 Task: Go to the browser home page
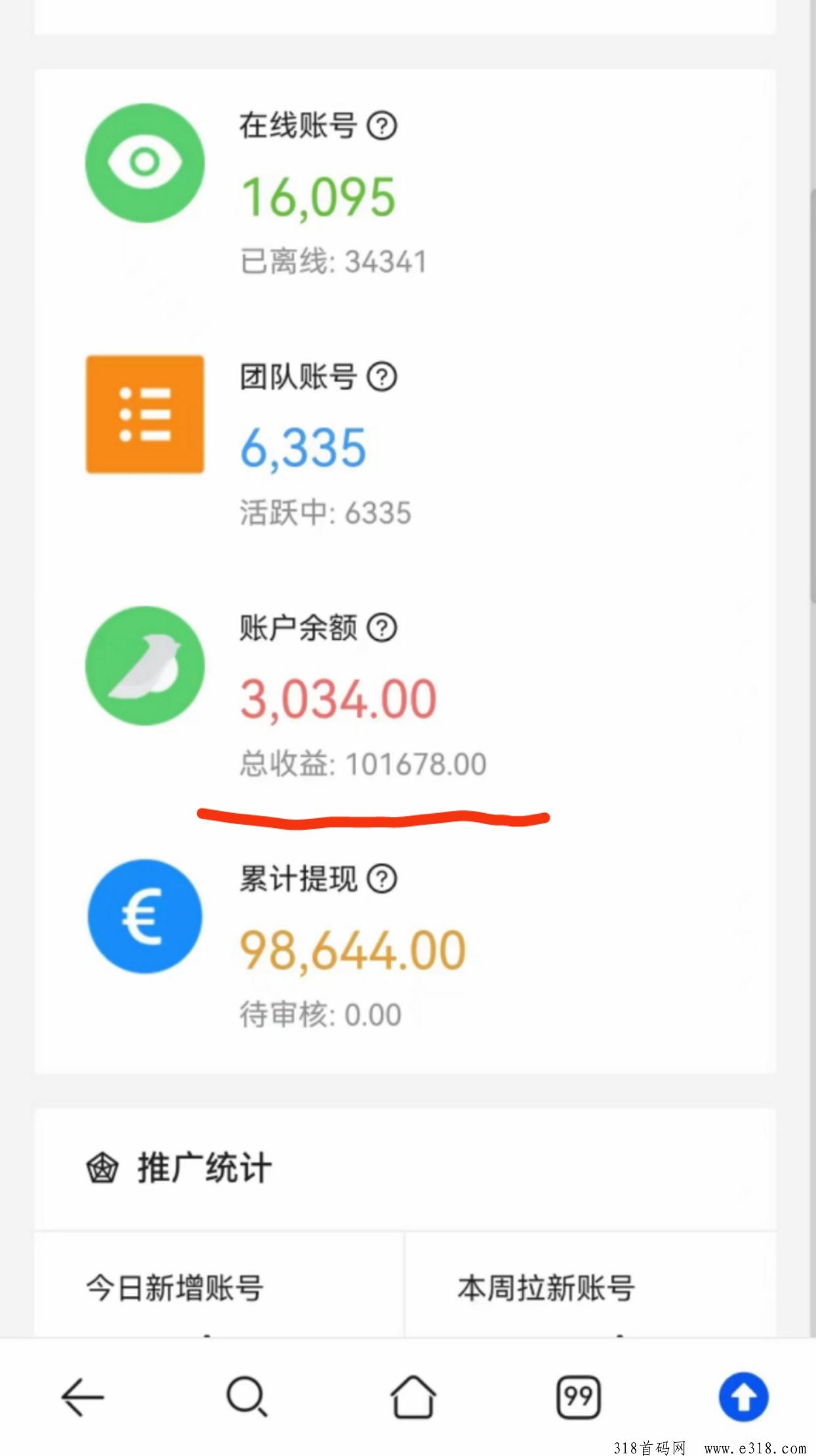[413, 1396]
